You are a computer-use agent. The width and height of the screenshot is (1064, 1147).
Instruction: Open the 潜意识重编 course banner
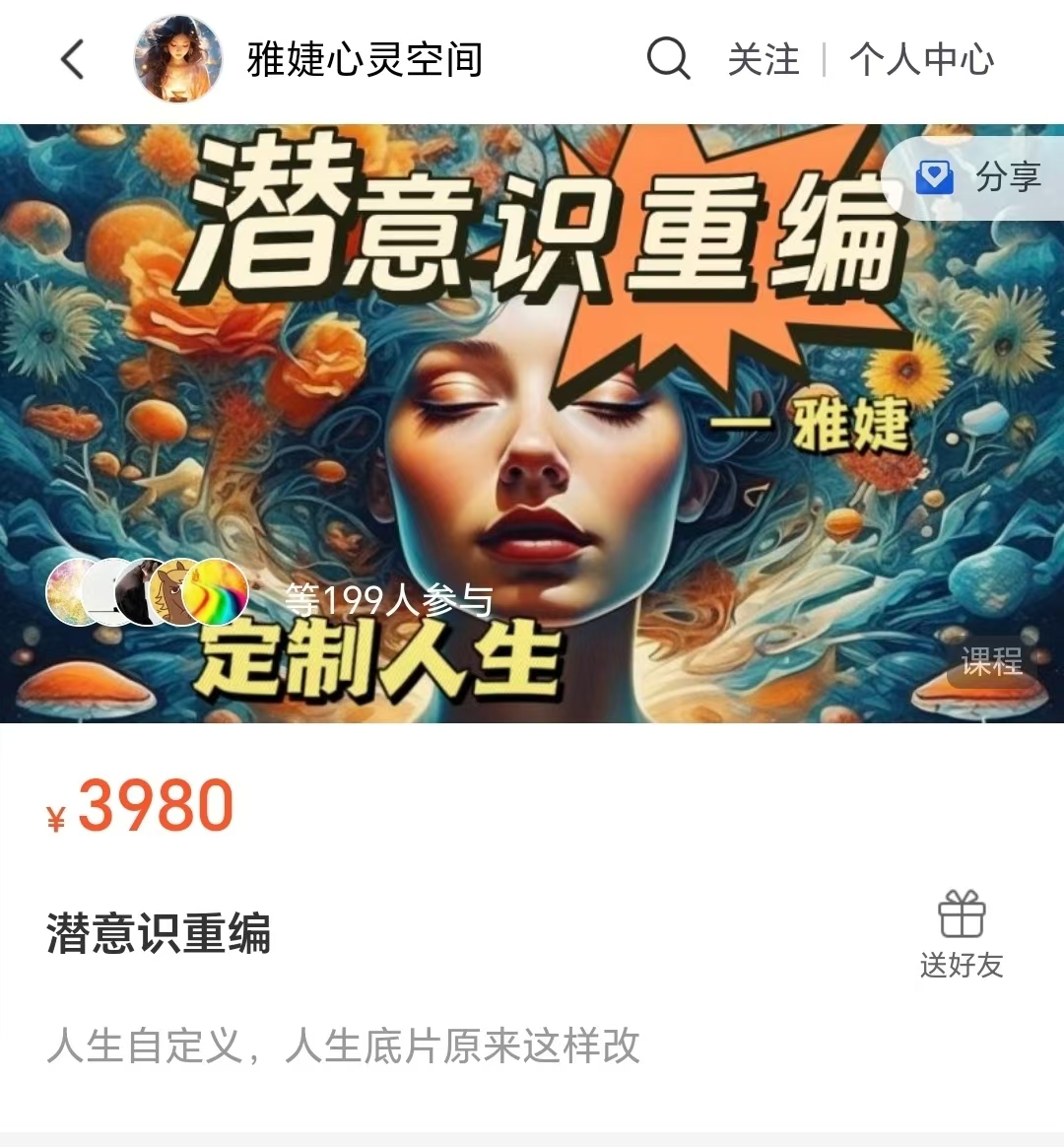(532, 424)
